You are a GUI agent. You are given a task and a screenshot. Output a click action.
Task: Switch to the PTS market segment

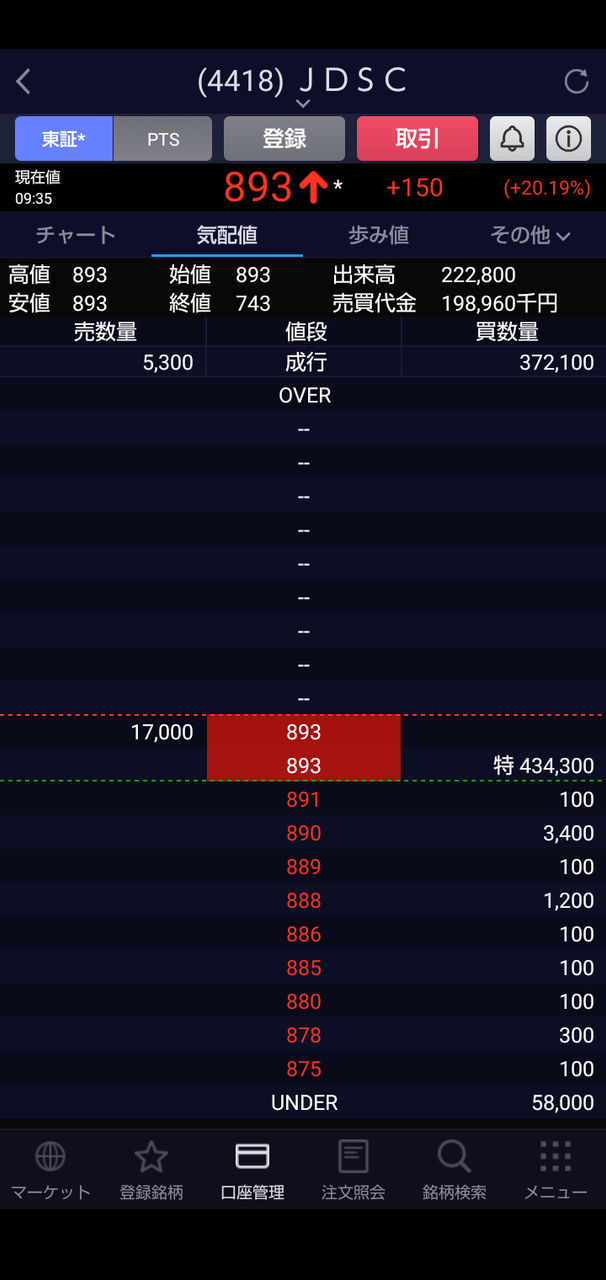pos(163,139)
